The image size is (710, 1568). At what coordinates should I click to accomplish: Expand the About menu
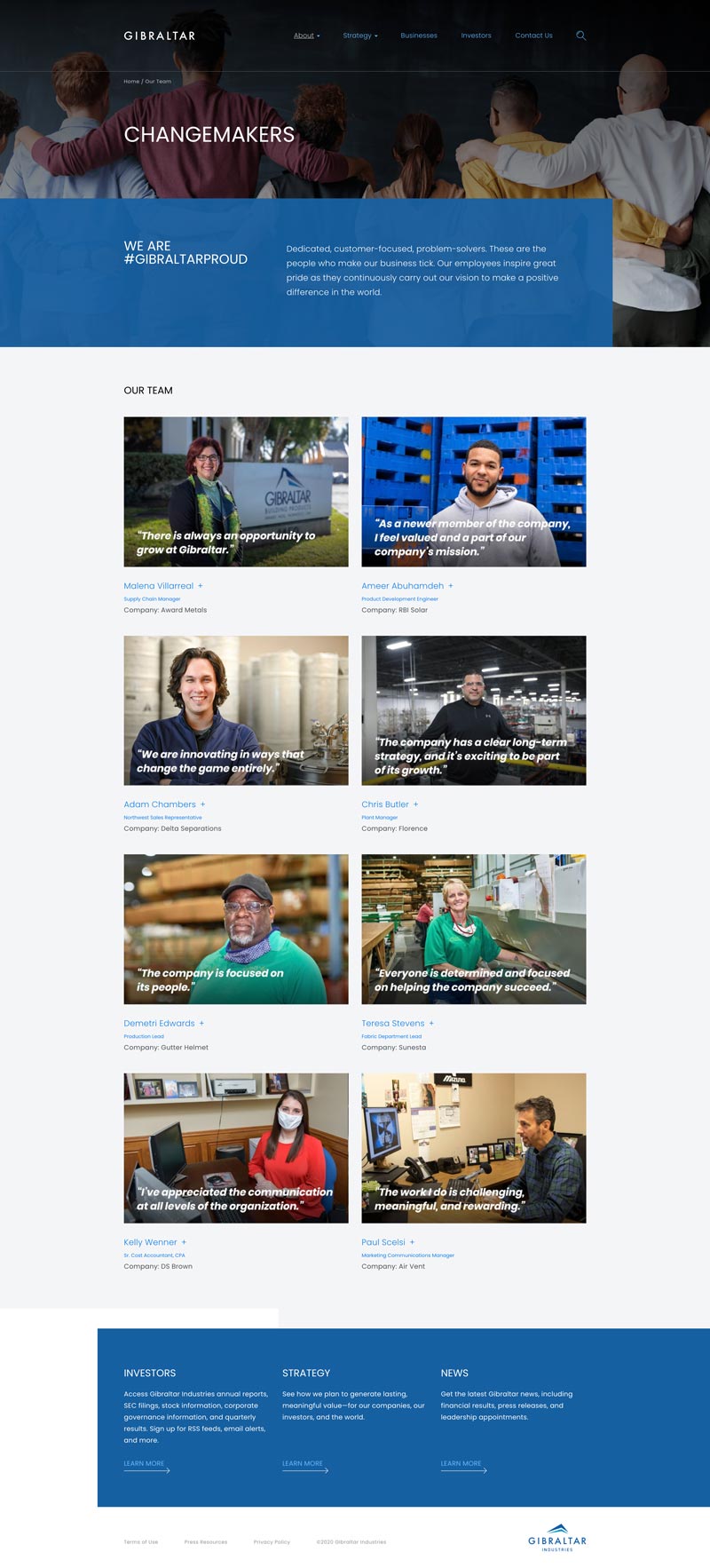click(306, 36)
